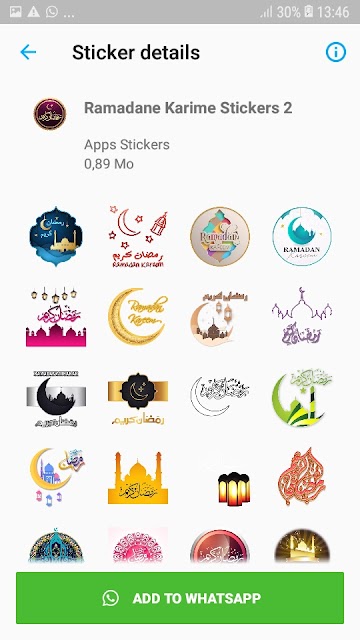The height and width of the screenshot is (640, 360).
Task: Open the pack info icon
Action: [x=336, y=52]
